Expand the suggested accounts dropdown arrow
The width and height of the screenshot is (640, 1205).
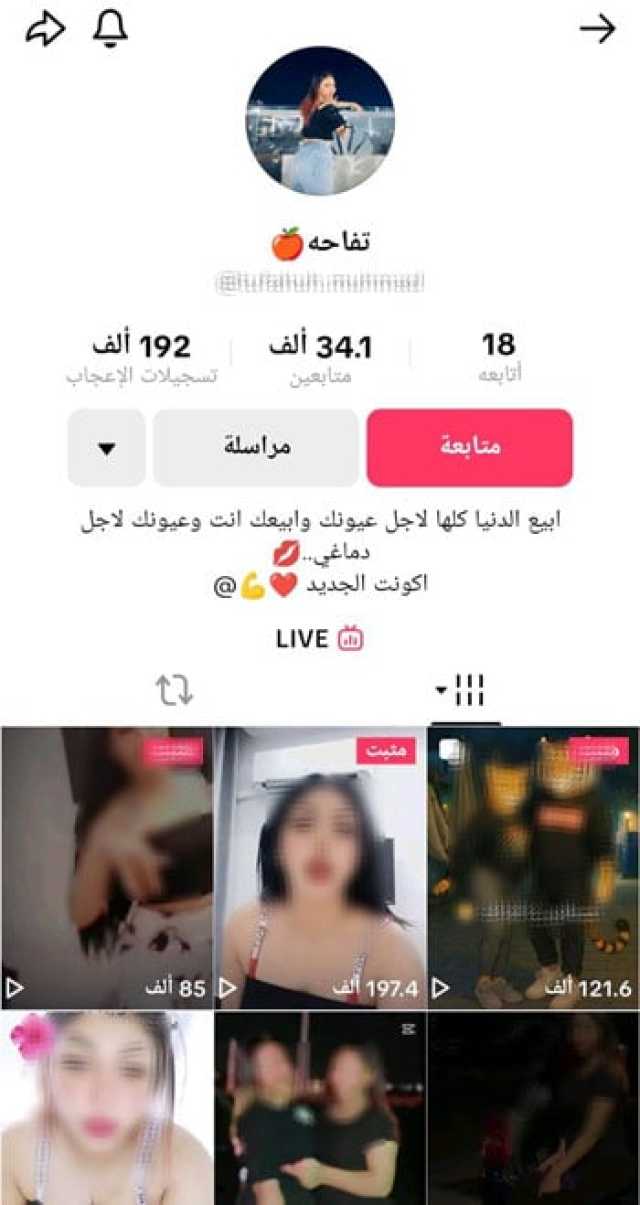click(x=107, y=447)
